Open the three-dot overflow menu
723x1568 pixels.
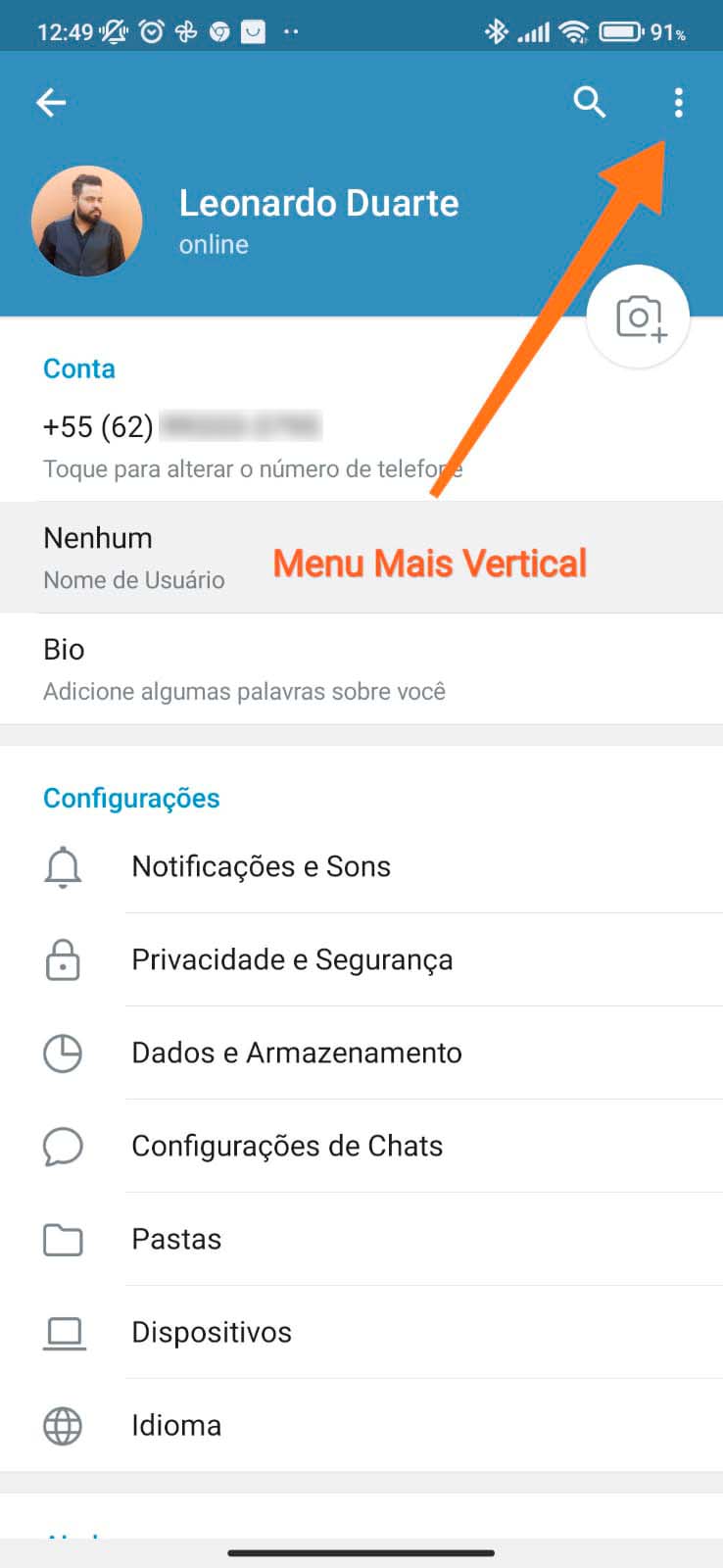coord(678,103)
